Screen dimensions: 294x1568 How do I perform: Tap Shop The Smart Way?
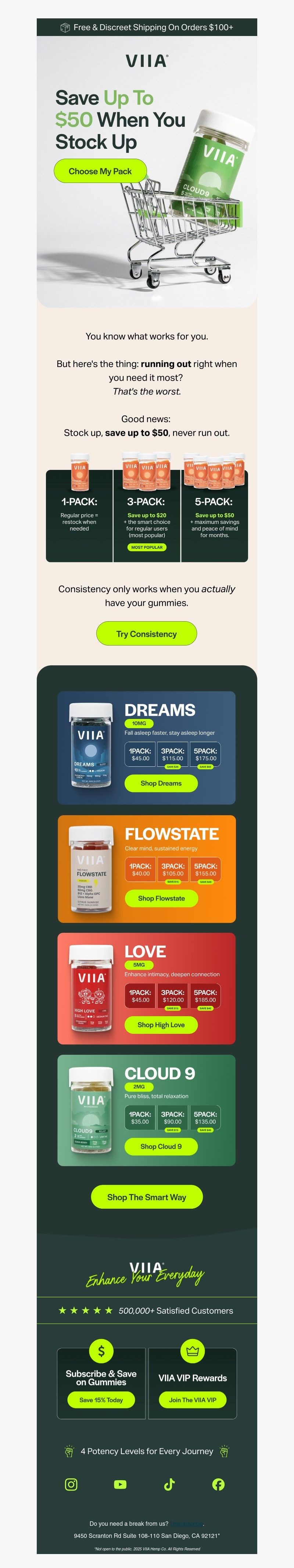[x=147, y=1197]
